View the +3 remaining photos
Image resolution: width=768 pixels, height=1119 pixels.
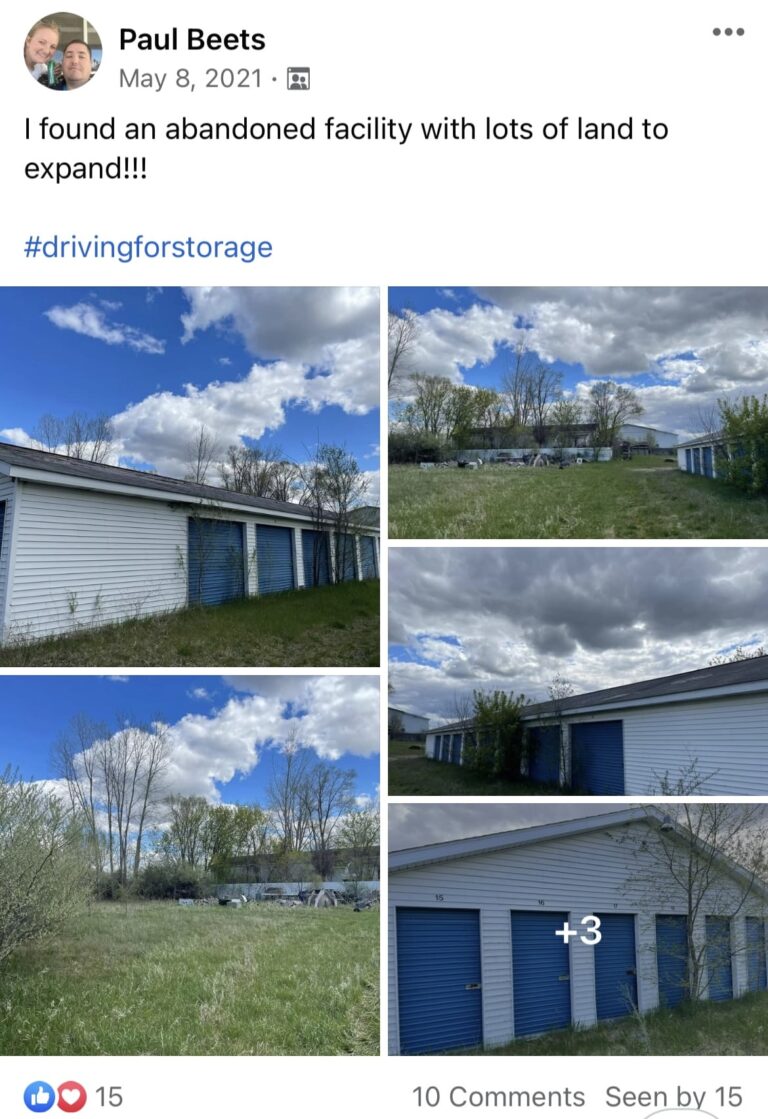coord(578,930)
